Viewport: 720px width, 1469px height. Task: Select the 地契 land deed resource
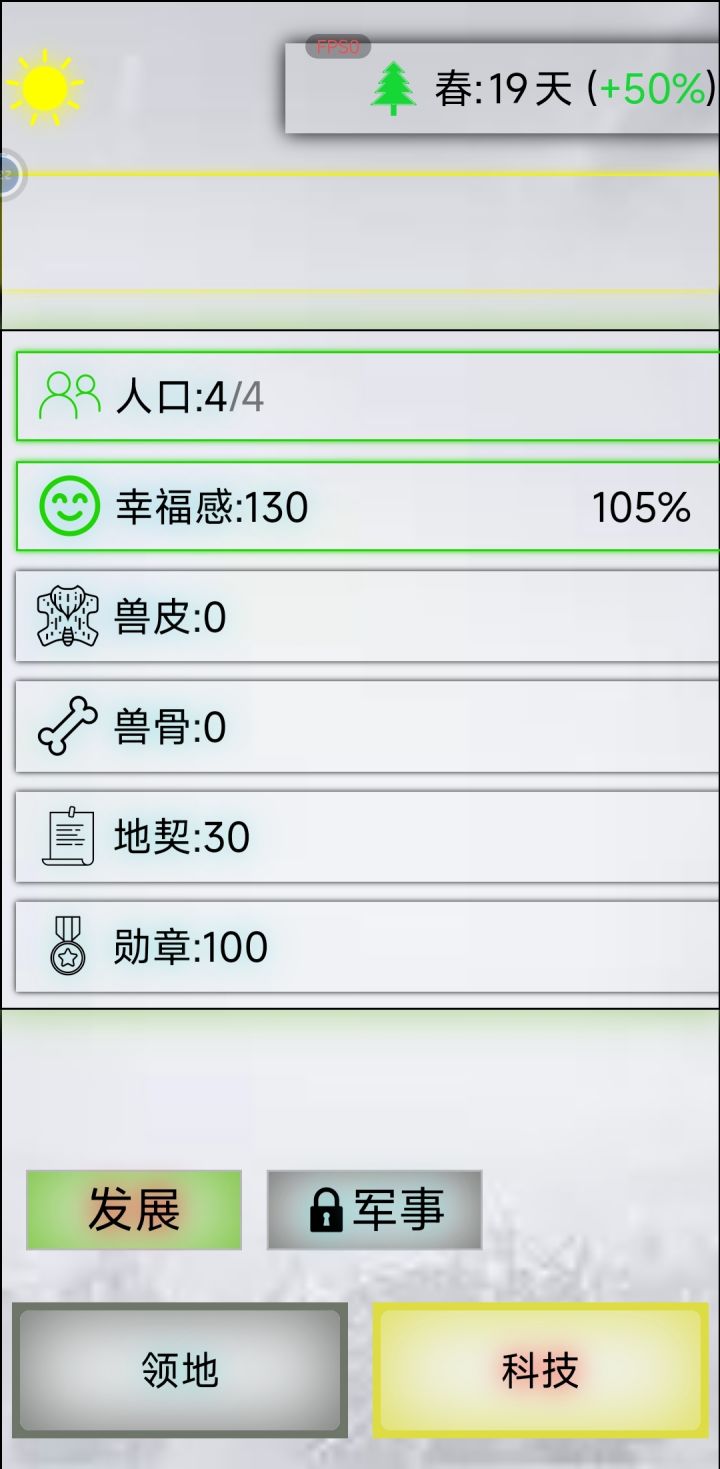pos(368,836)
